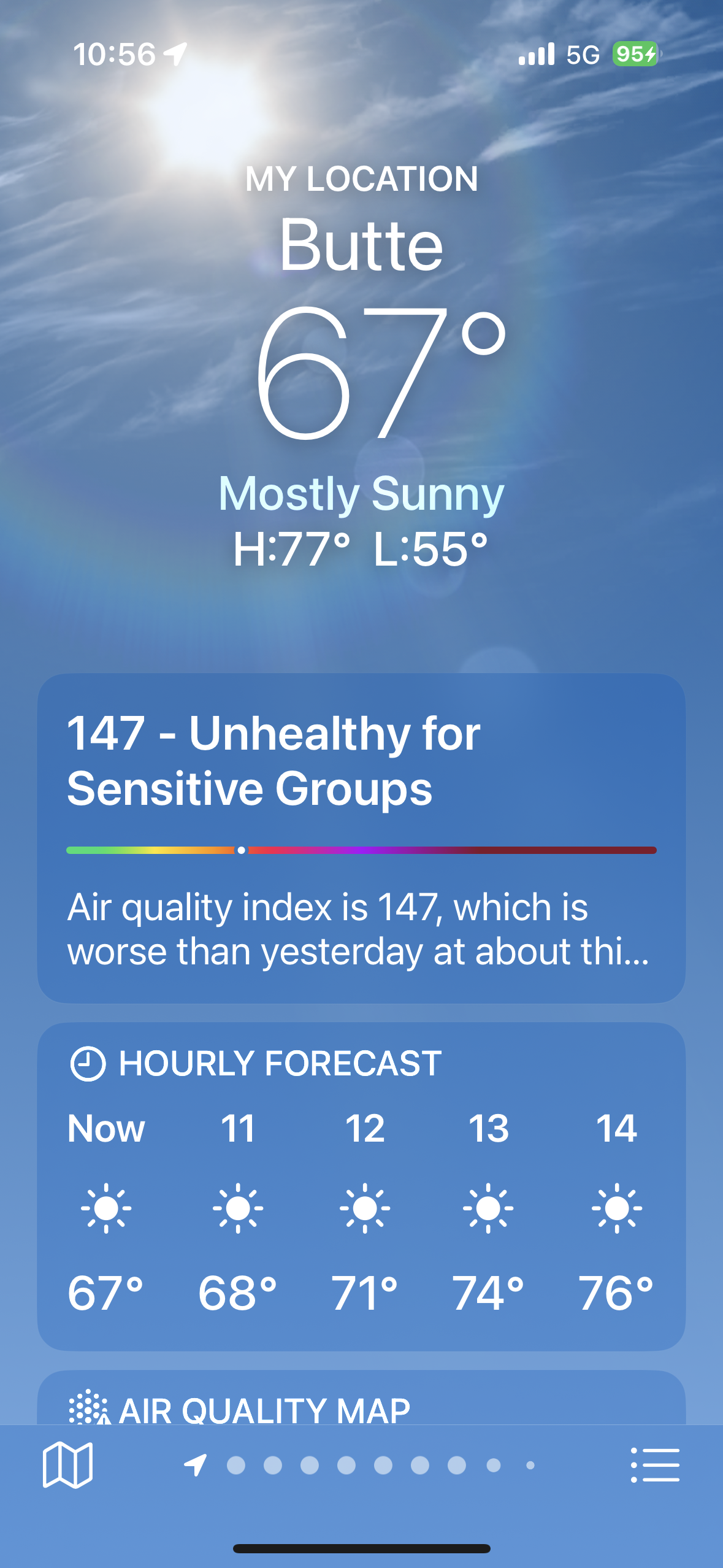Open the air quality 147 card

click(x=361, y=838)
